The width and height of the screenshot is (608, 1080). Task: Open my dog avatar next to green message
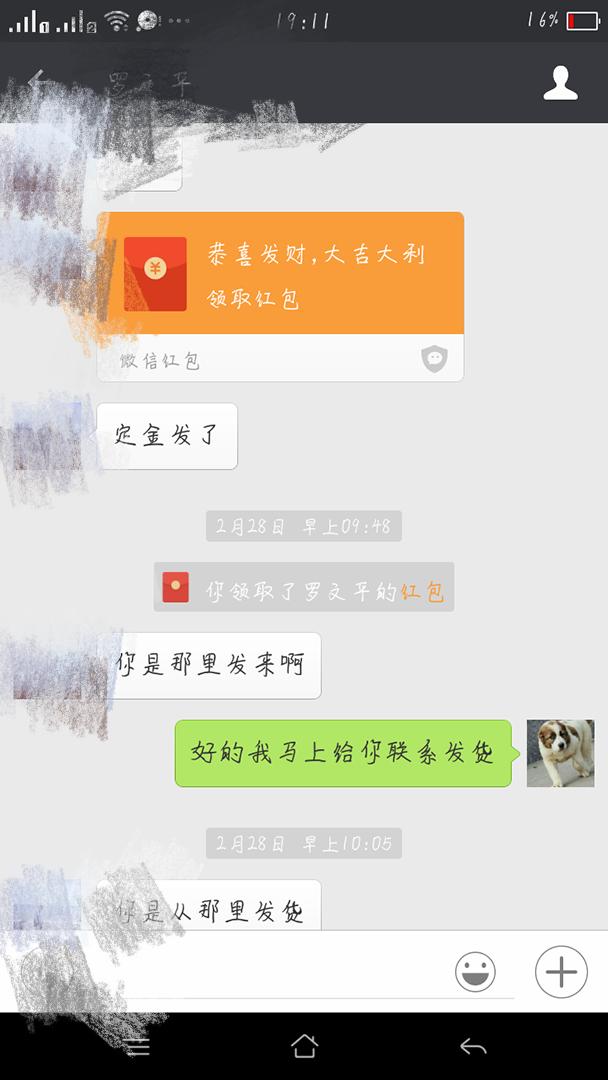pyautogui.click(x=560, y=753)
